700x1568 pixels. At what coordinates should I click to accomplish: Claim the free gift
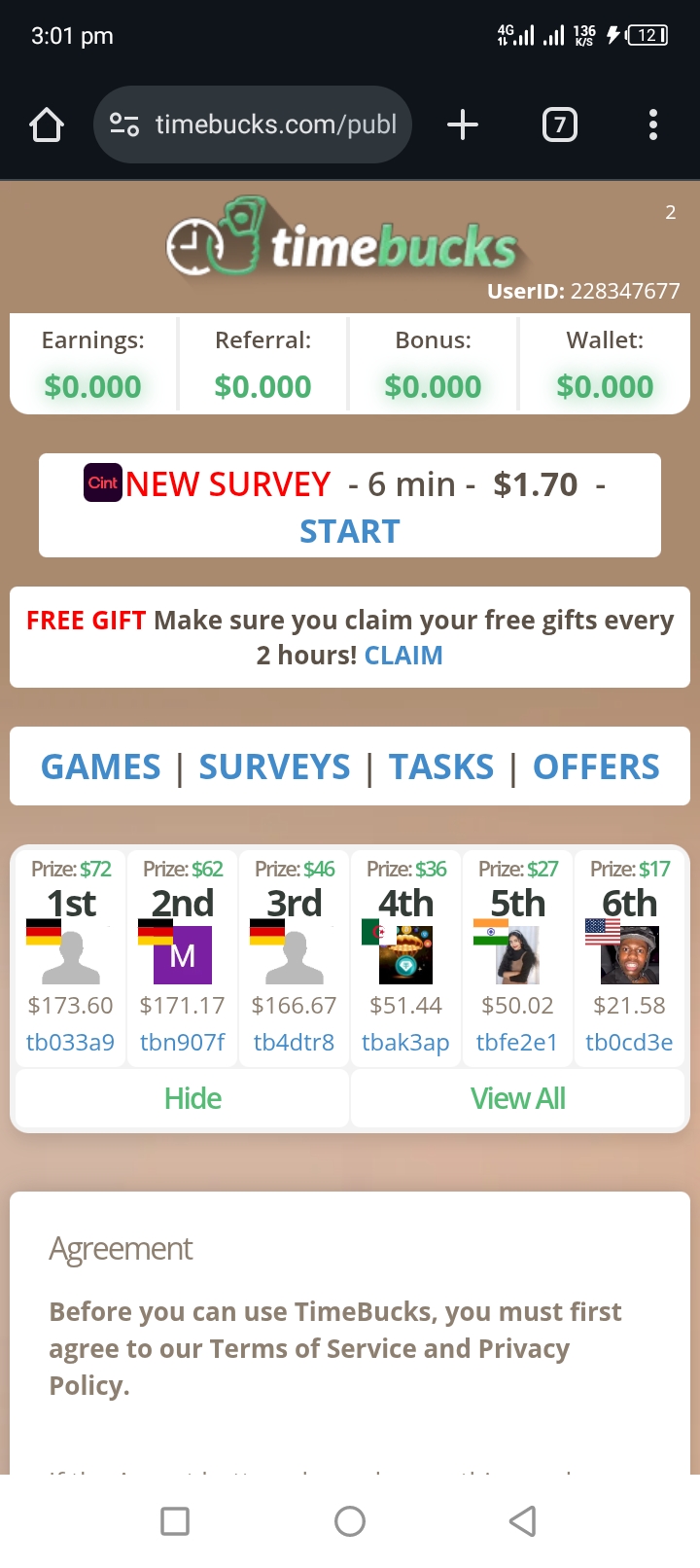coord(403,656)
